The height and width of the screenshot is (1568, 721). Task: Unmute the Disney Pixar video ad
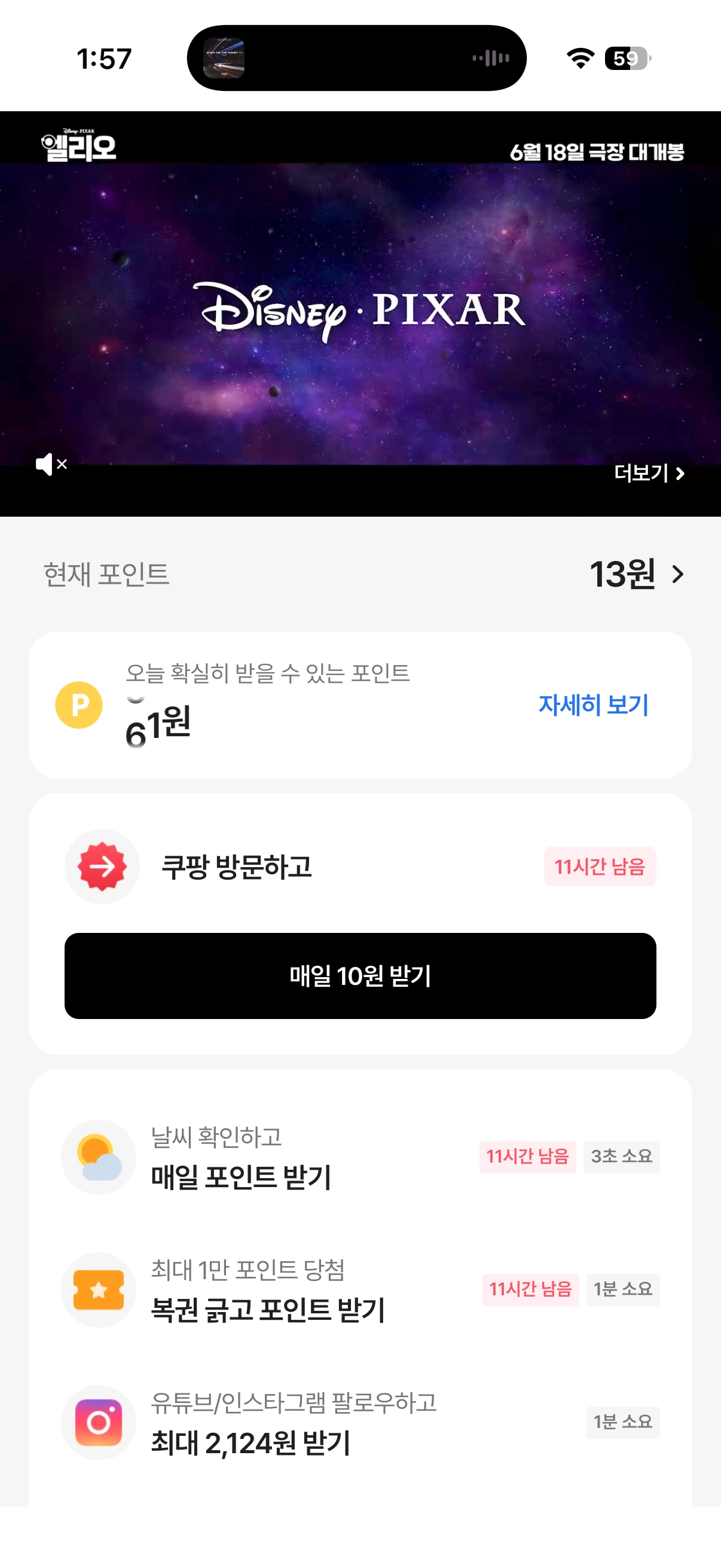pos(50,465)
